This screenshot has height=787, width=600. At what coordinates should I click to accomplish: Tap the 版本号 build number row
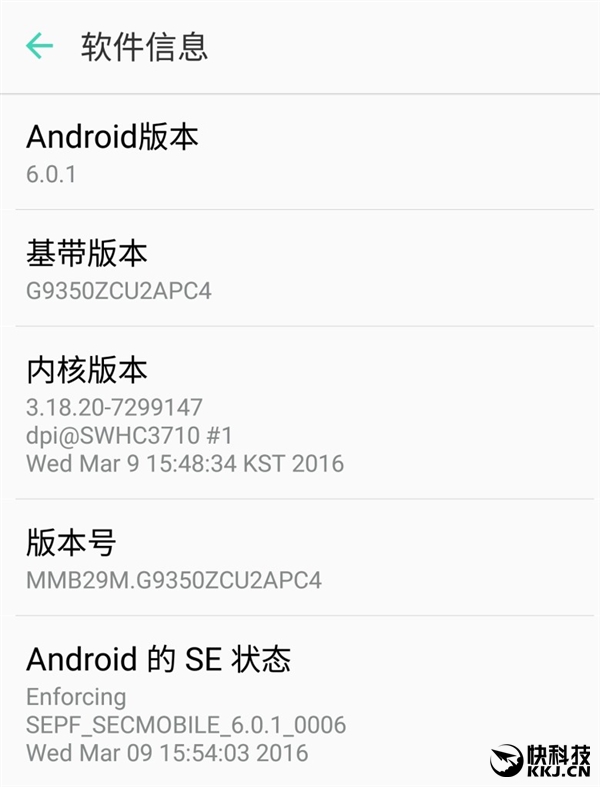click(x=300, y=559)
